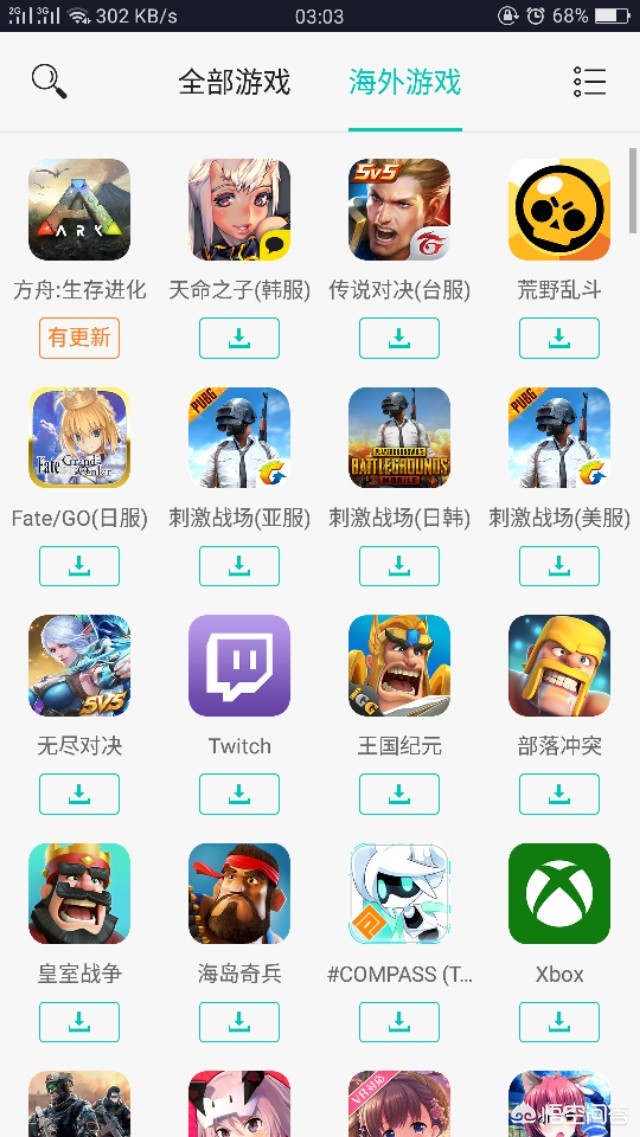Open the 无尽对决 game icon
The width and height of the screenshot is (640, 1137).
[79, 666]
